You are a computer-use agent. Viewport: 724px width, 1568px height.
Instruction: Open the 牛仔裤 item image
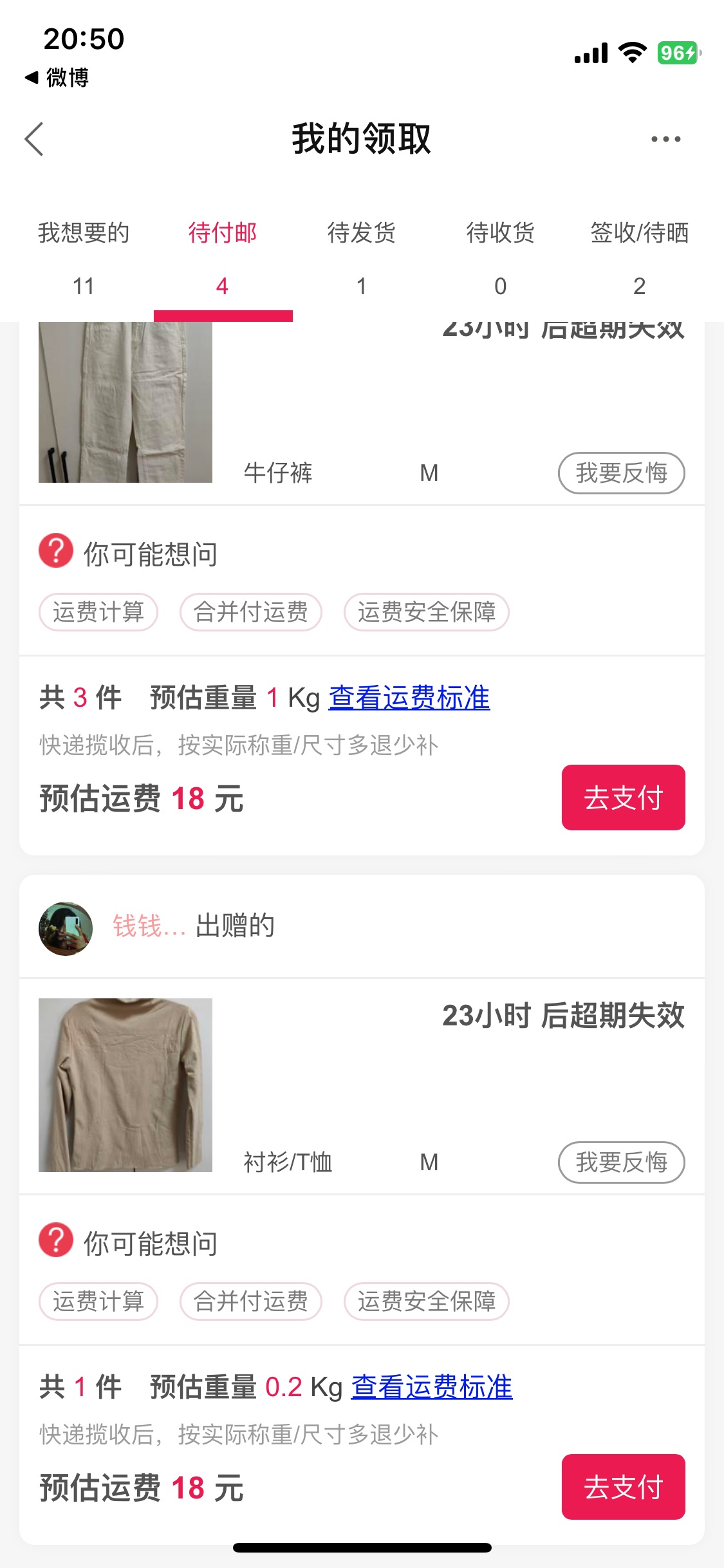[x=125, y=402]
